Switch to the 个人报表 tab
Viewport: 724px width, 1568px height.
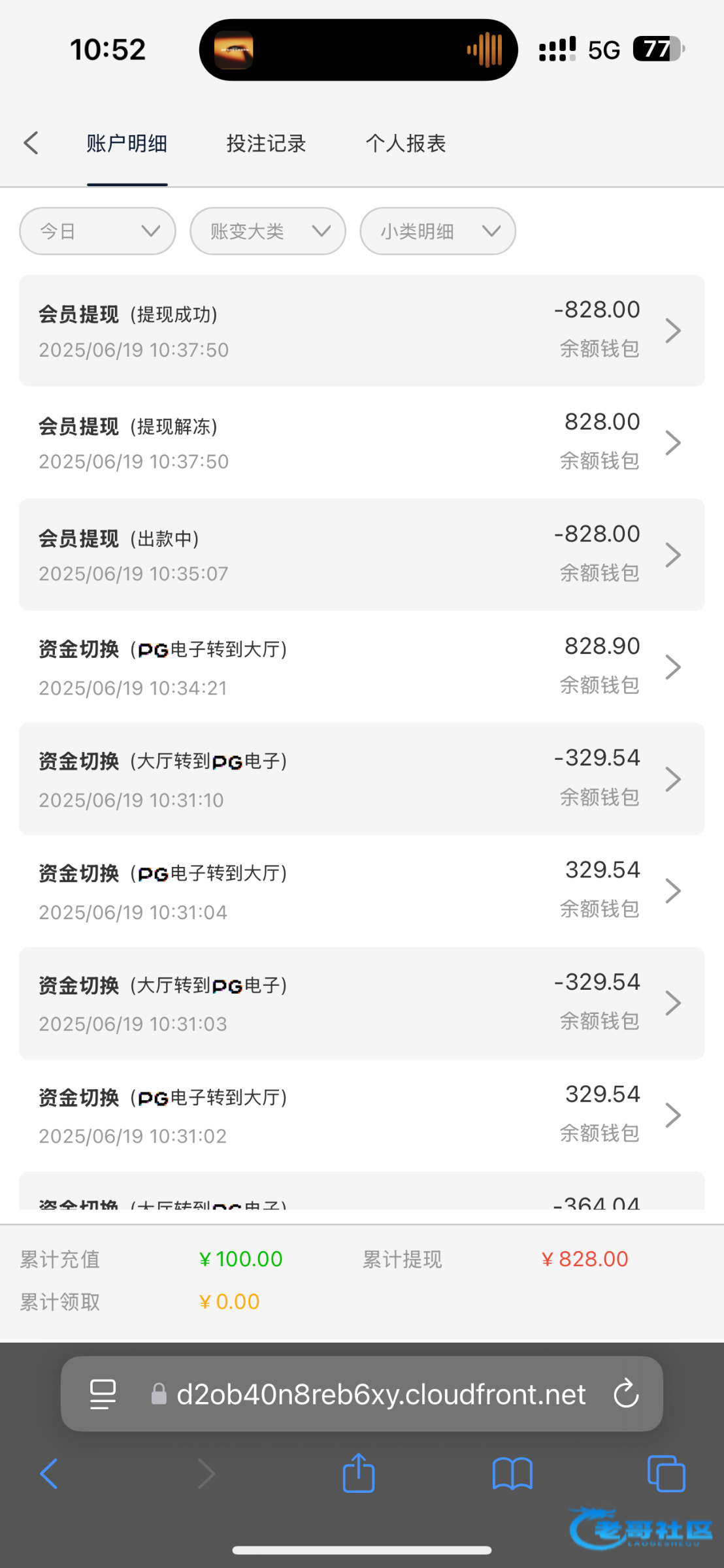[406, 143]
